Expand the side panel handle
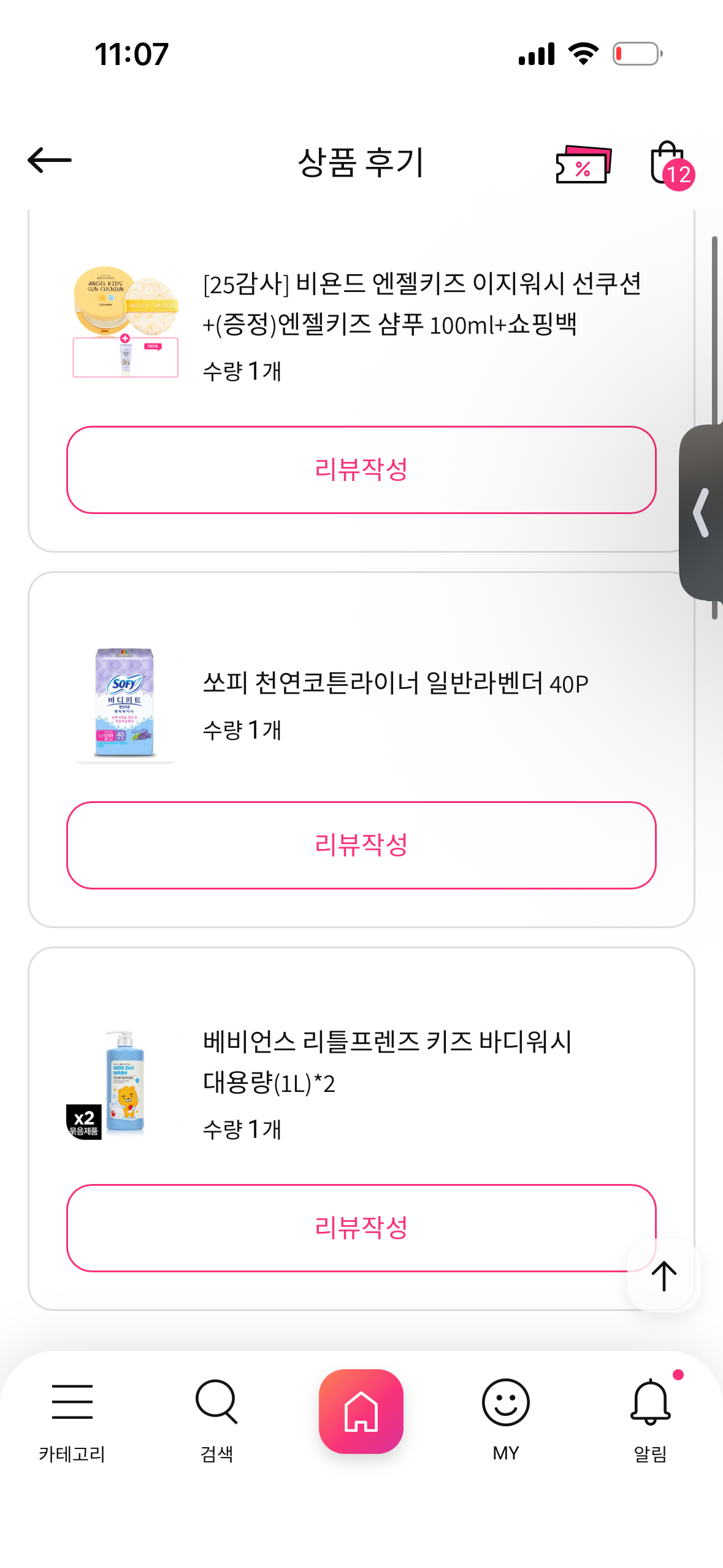Image resolution: width=723 pixels, height=1568 pixels. pos(703,512)
